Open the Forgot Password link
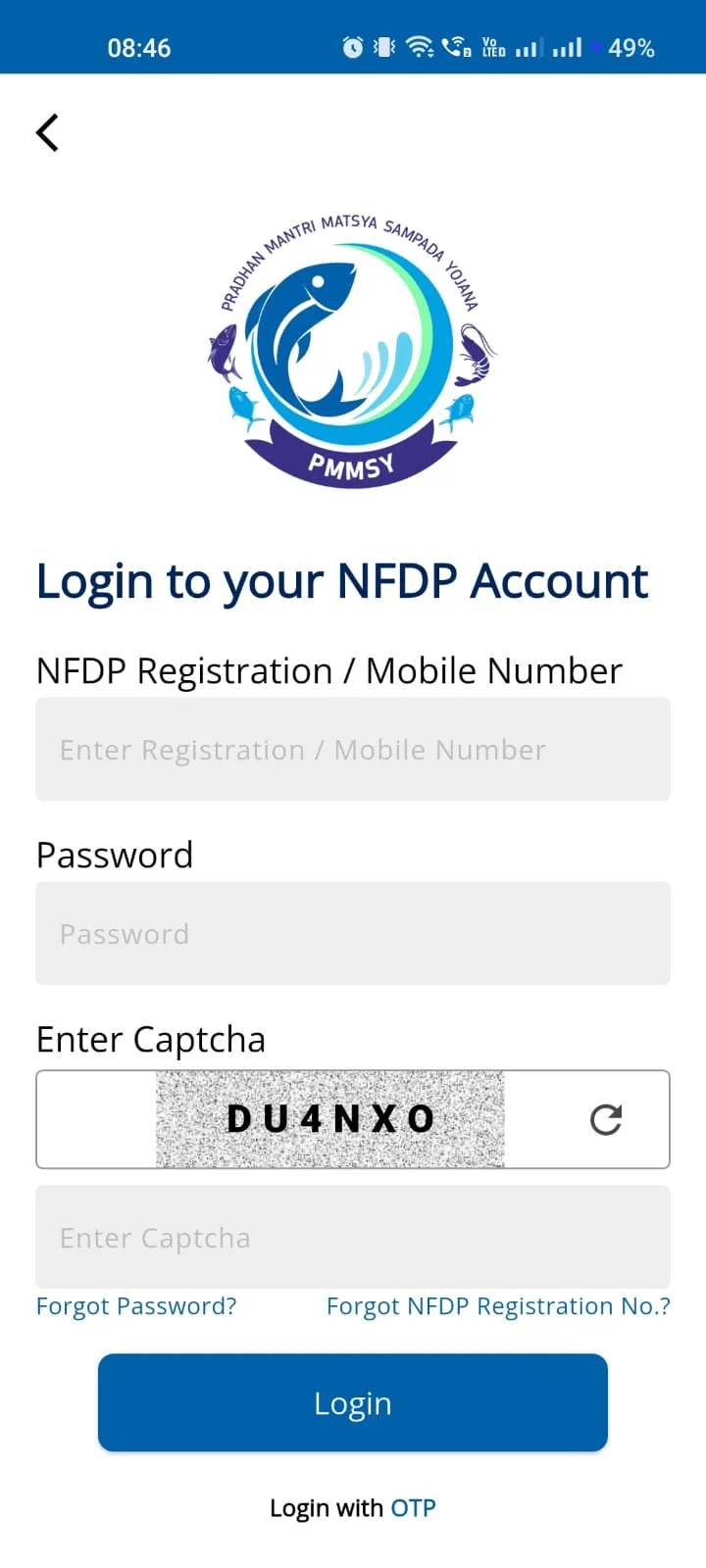This screenshot has width=706, height=1568. click(x=136, y=1305)
